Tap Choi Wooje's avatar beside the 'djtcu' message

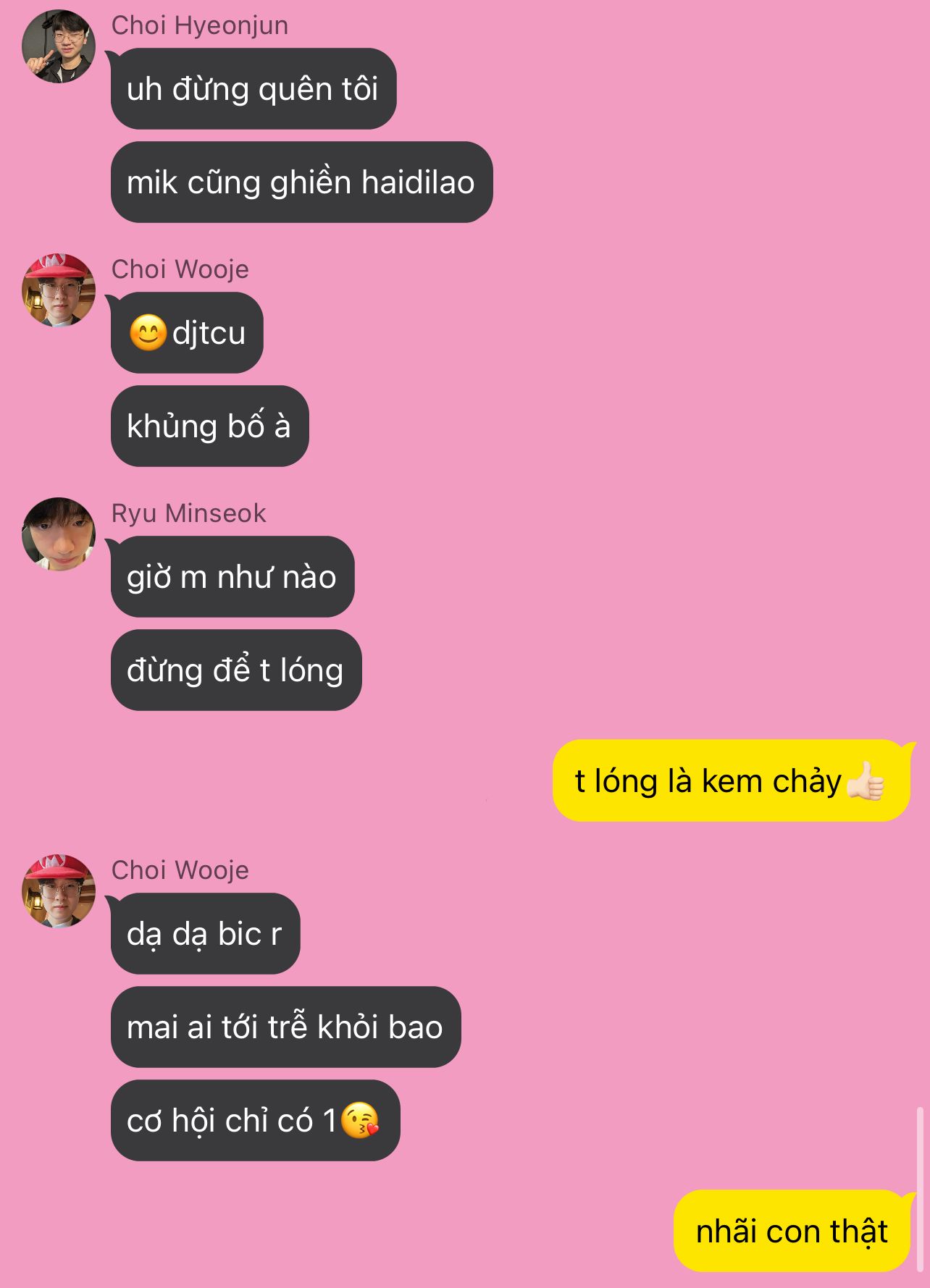click(59, 290)
